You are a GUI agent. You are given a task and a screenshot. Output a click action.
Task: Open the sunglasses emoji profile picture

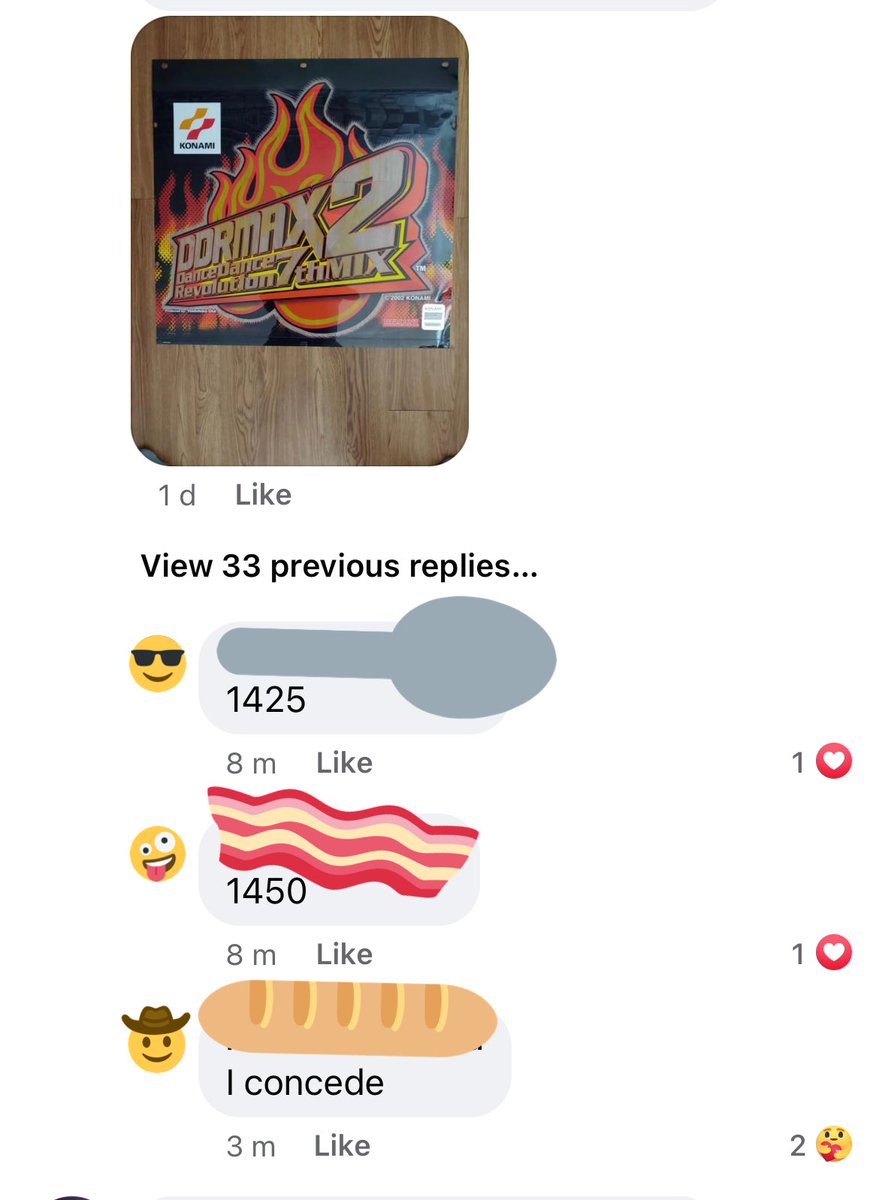(158, 662)
